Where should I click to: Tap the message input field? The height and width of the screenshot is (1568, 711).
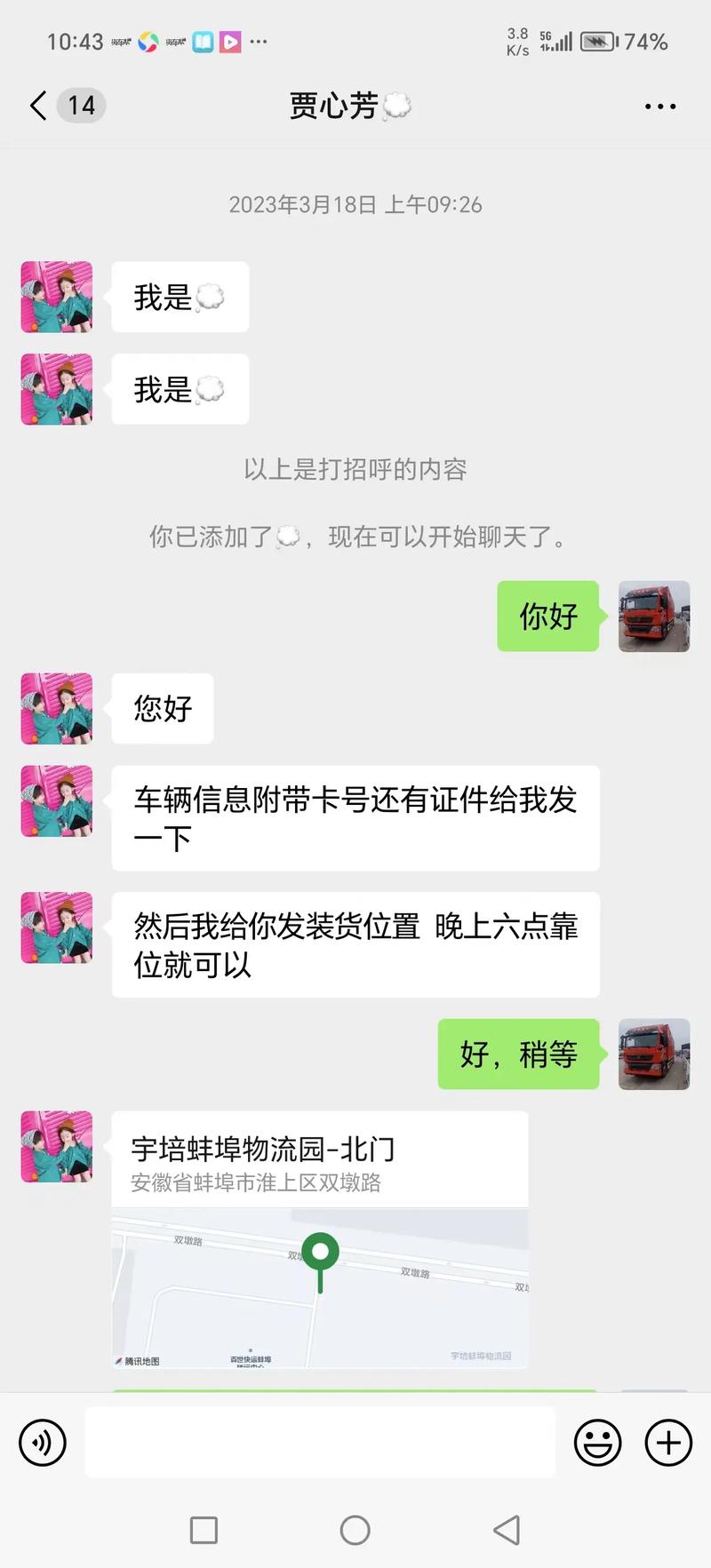point(320,1442)
